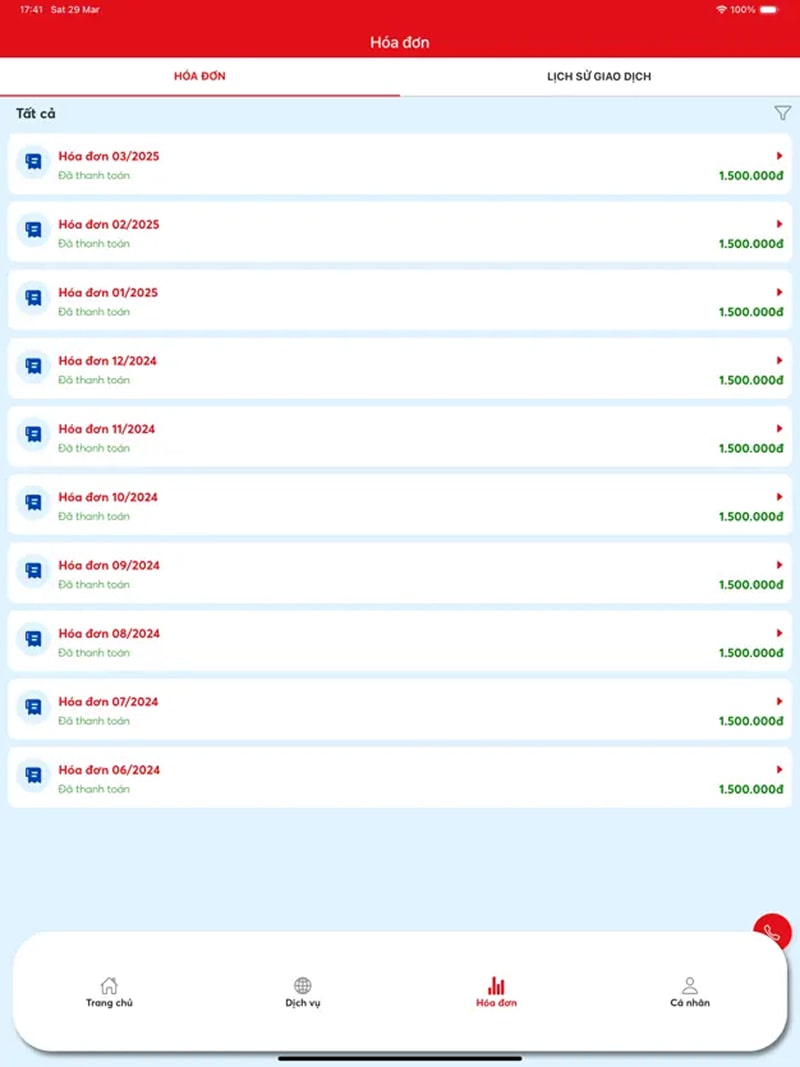The height and width of the screenshot is (1067, 800).
Task: Switch to the Lịch sử giao dịch tab
Action: [x=599, y=76]
